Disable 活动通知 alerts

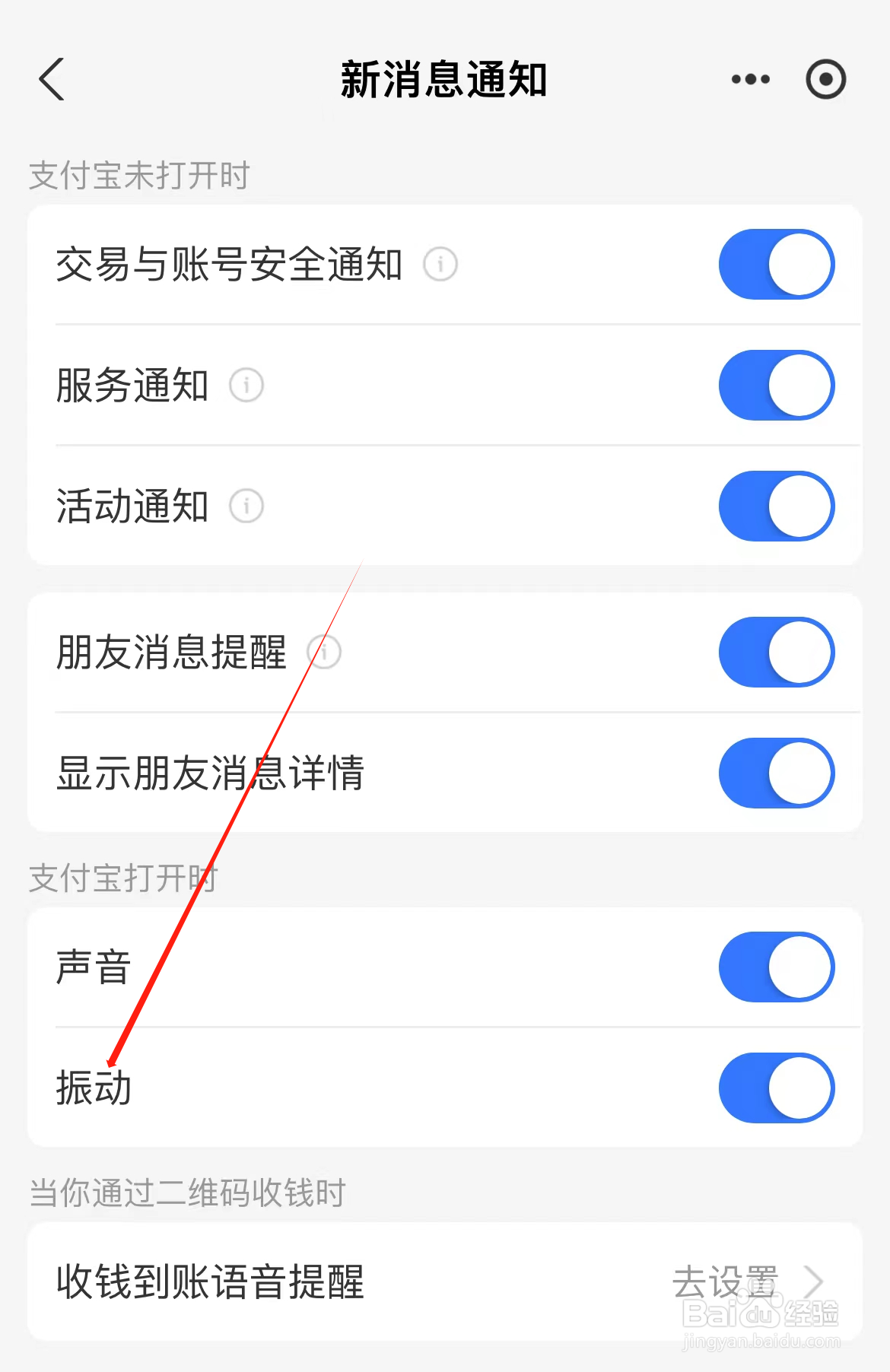[x=775, y=506]
